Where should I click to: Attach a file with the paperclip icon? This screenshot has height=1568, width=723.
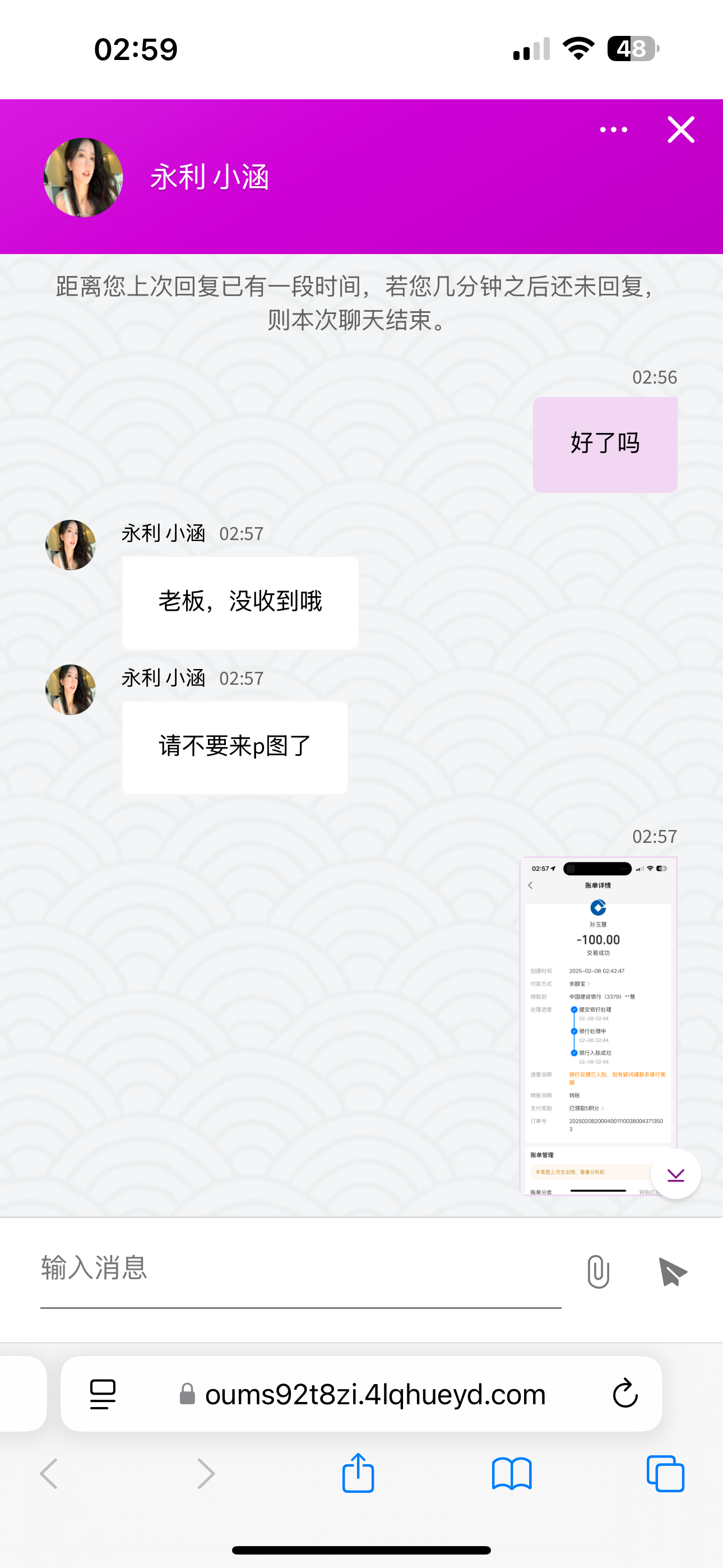click(x=598, y=1271)
